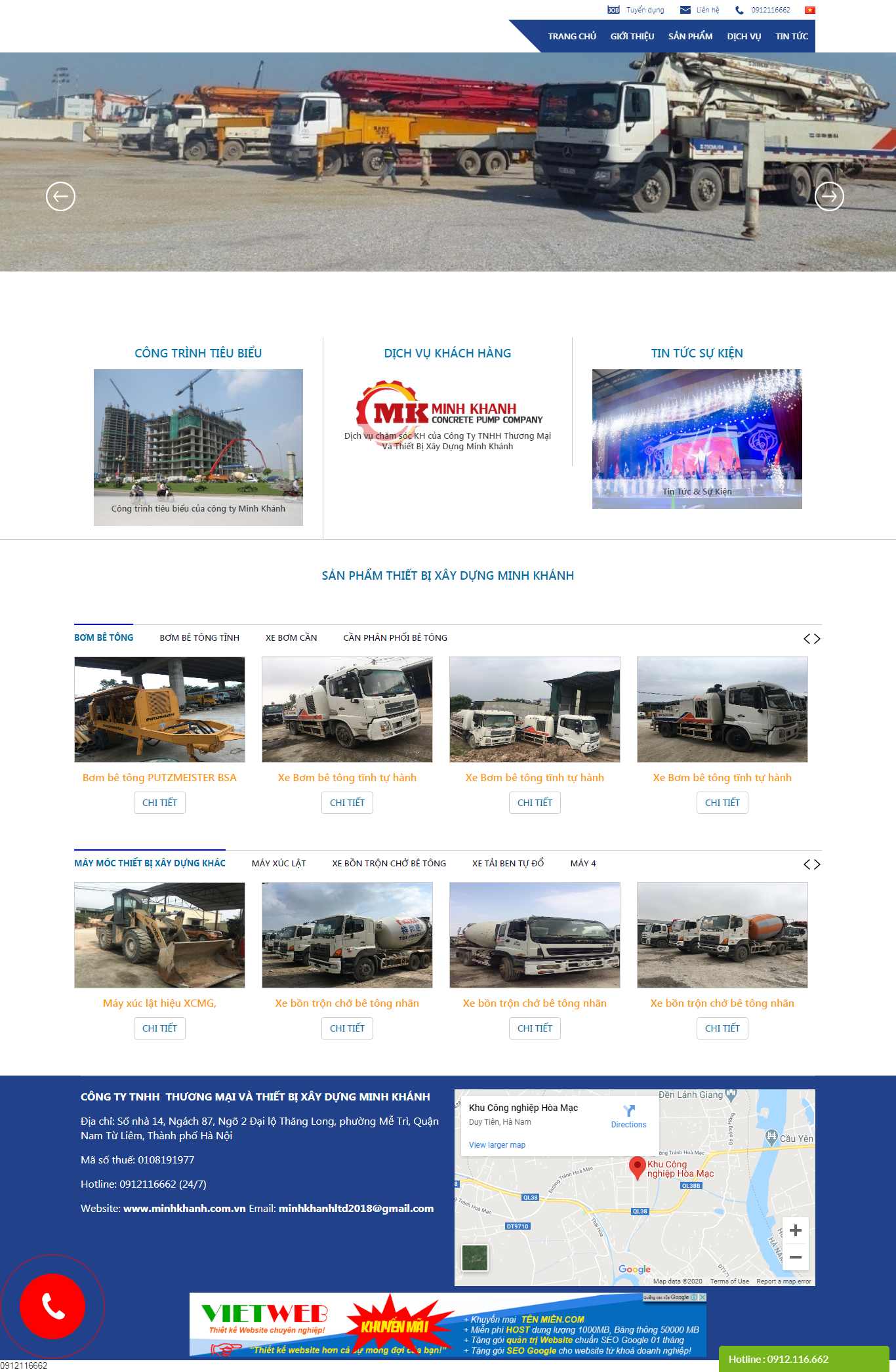Open View larger map link
Image resolution: width=896 pixels, height=1372 pixels.
pos(497,1145)
